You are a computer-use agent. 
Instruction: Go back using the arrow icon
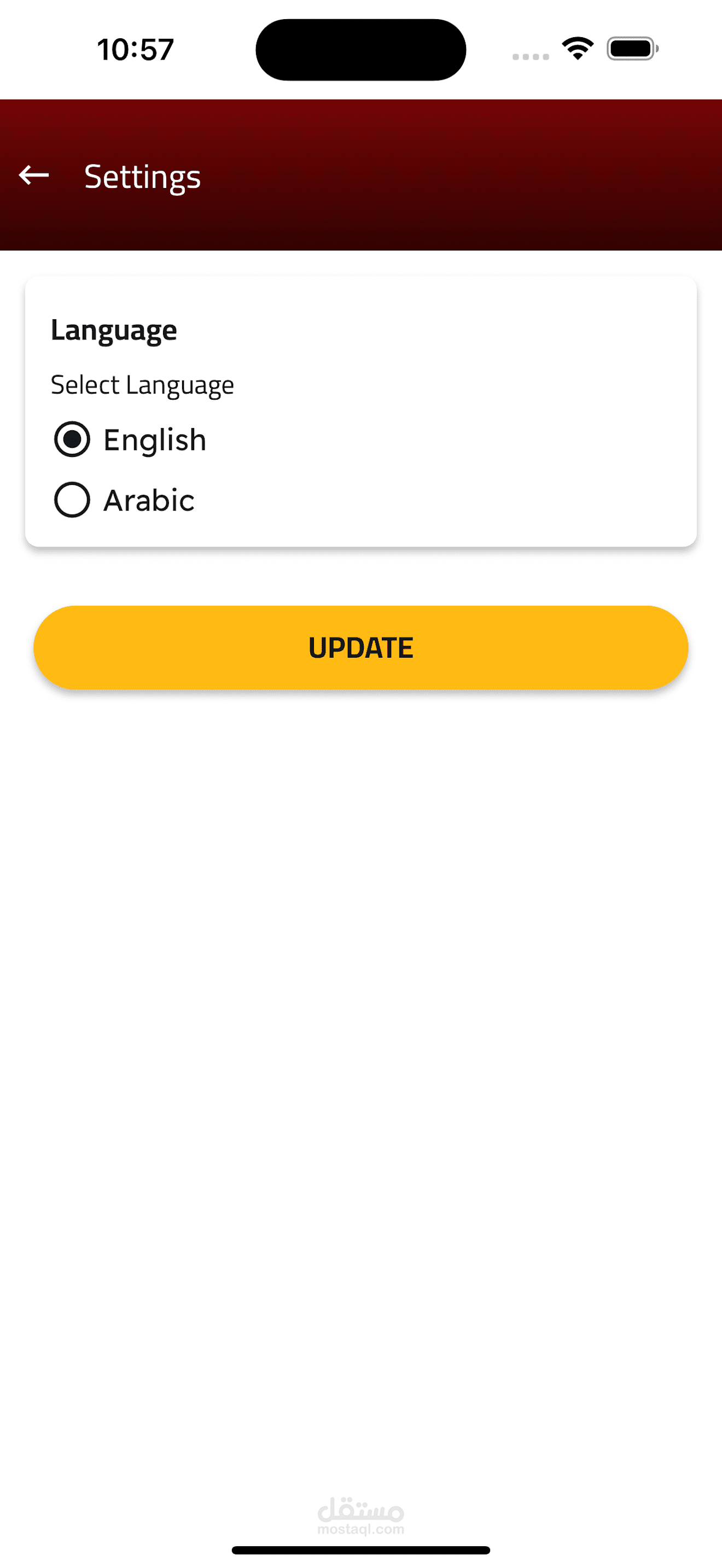(34, 175)
